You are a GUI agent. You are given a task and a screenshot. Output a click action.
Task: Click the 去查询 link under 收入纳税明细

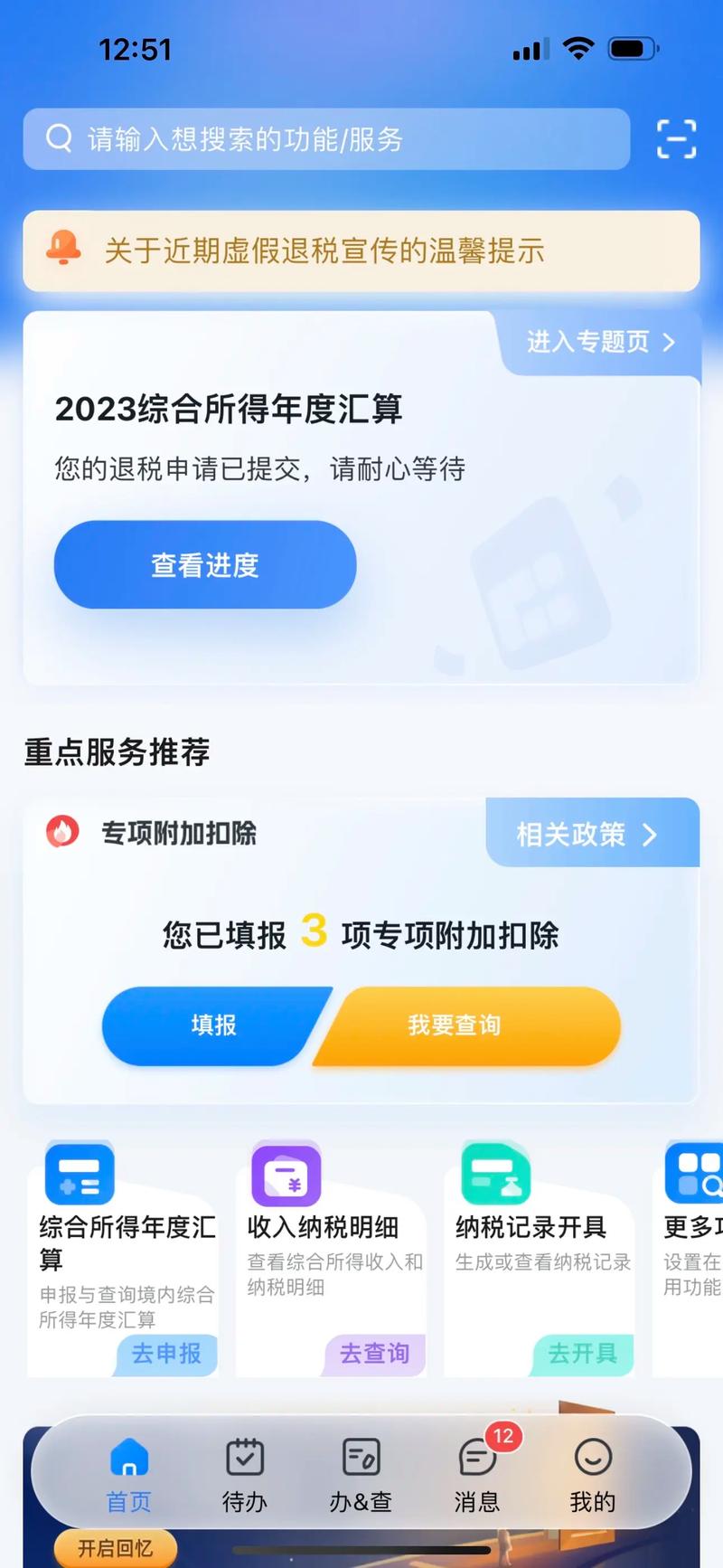point(372,1354)
